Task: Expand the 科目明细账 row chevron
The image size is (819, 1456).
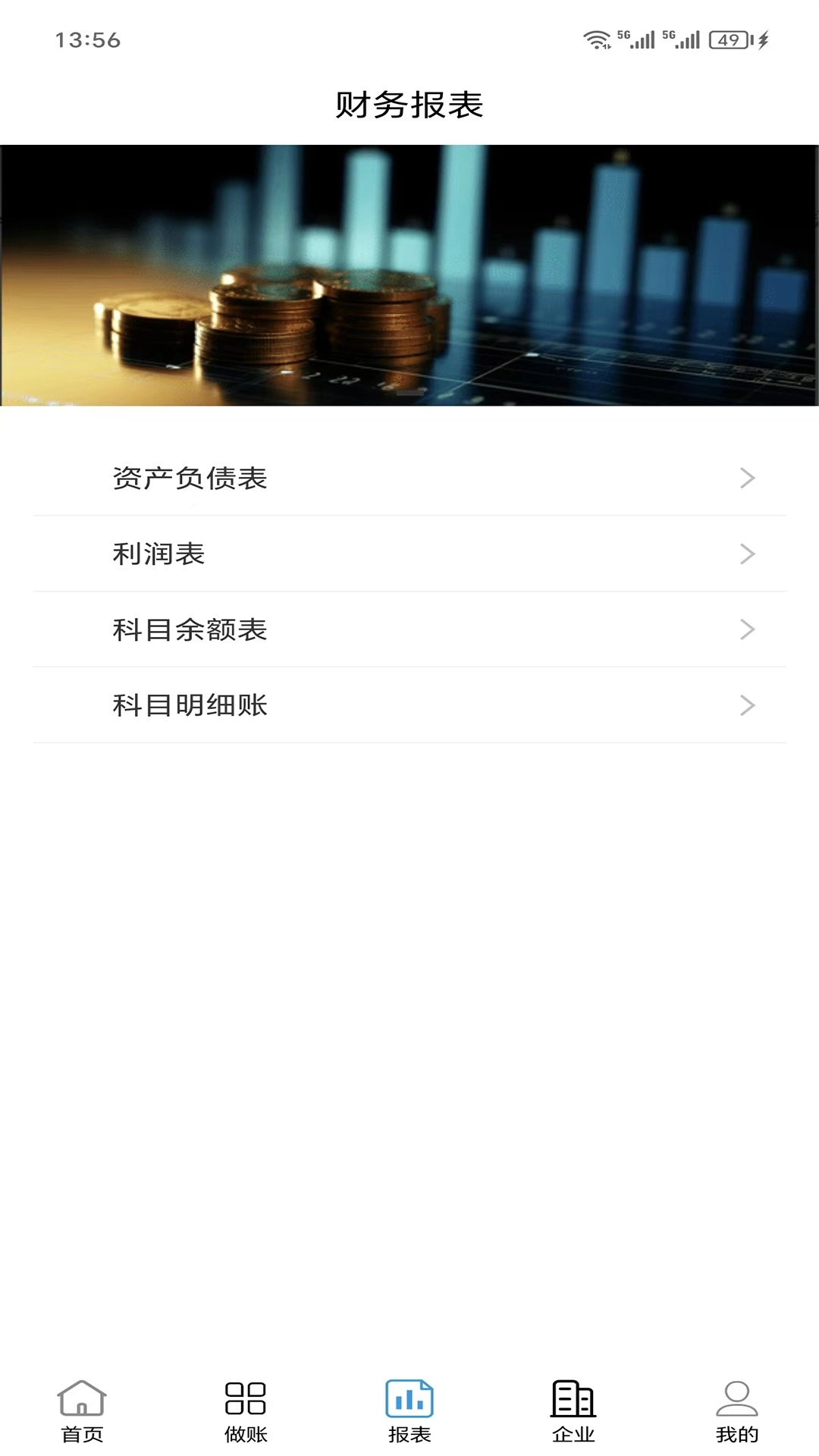Action: click(749, 704)
